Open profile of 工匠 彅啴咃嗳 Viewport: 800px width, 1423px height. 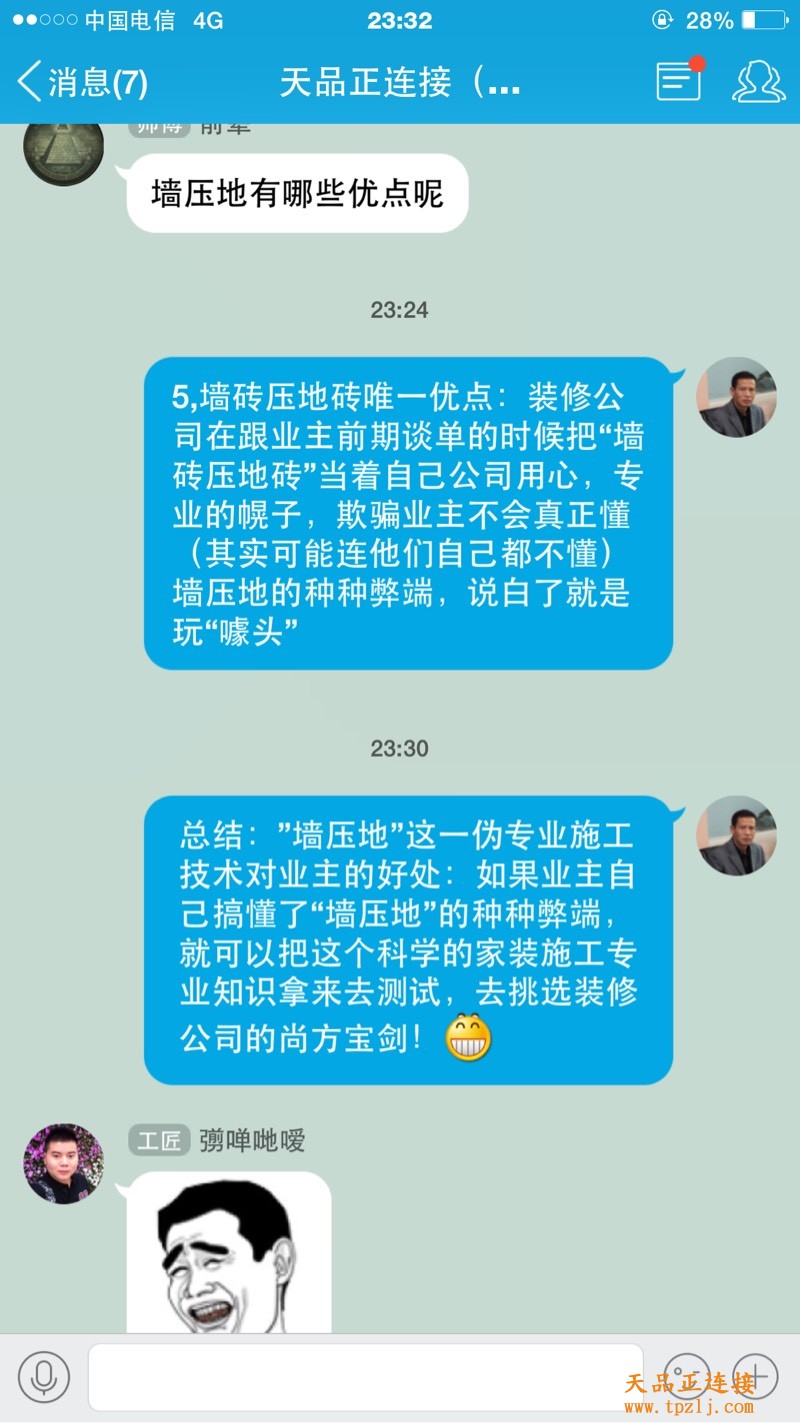click(64, 1163)
